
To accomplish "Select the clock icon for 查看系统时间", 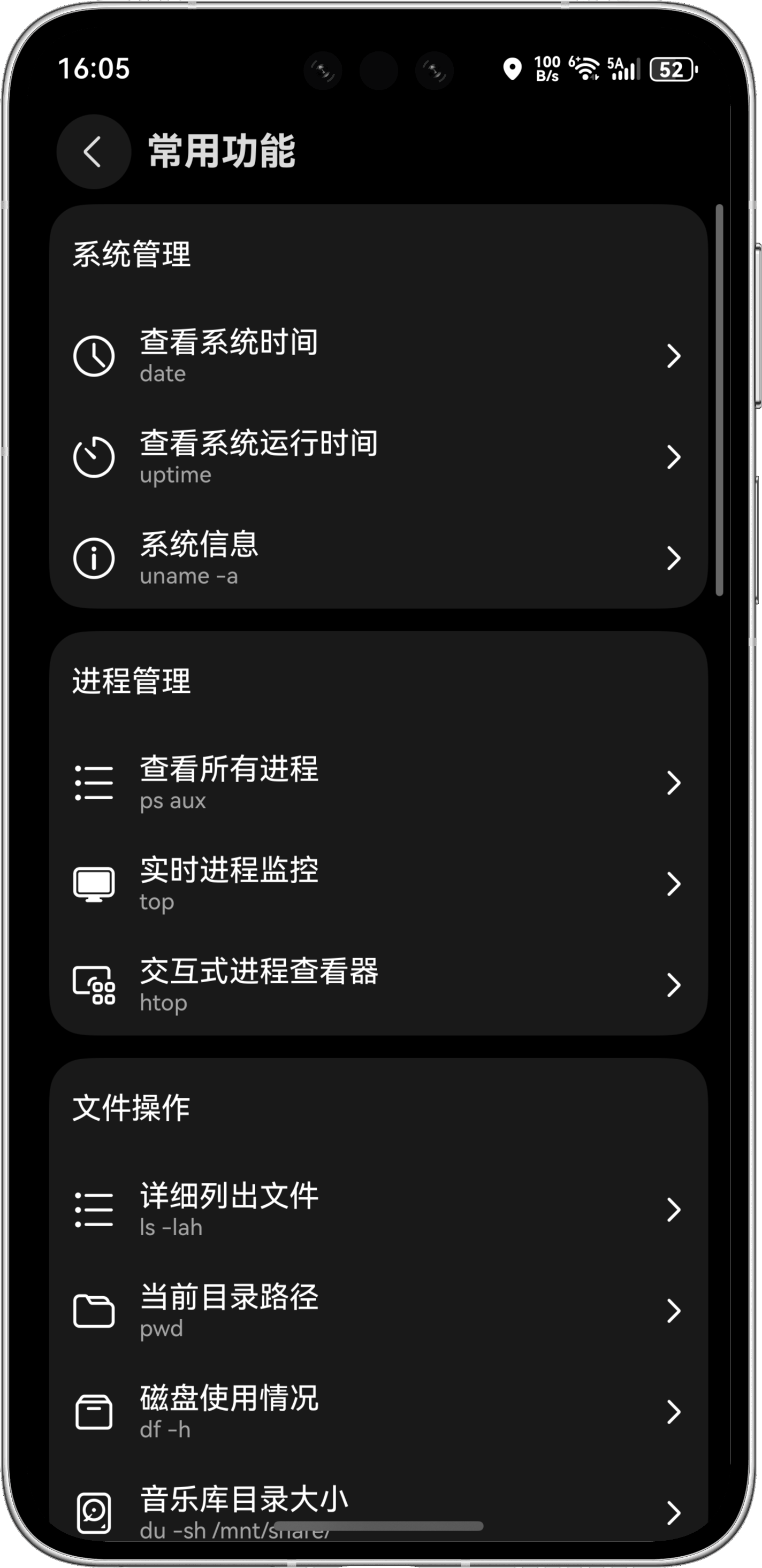I will coord(94,356).
